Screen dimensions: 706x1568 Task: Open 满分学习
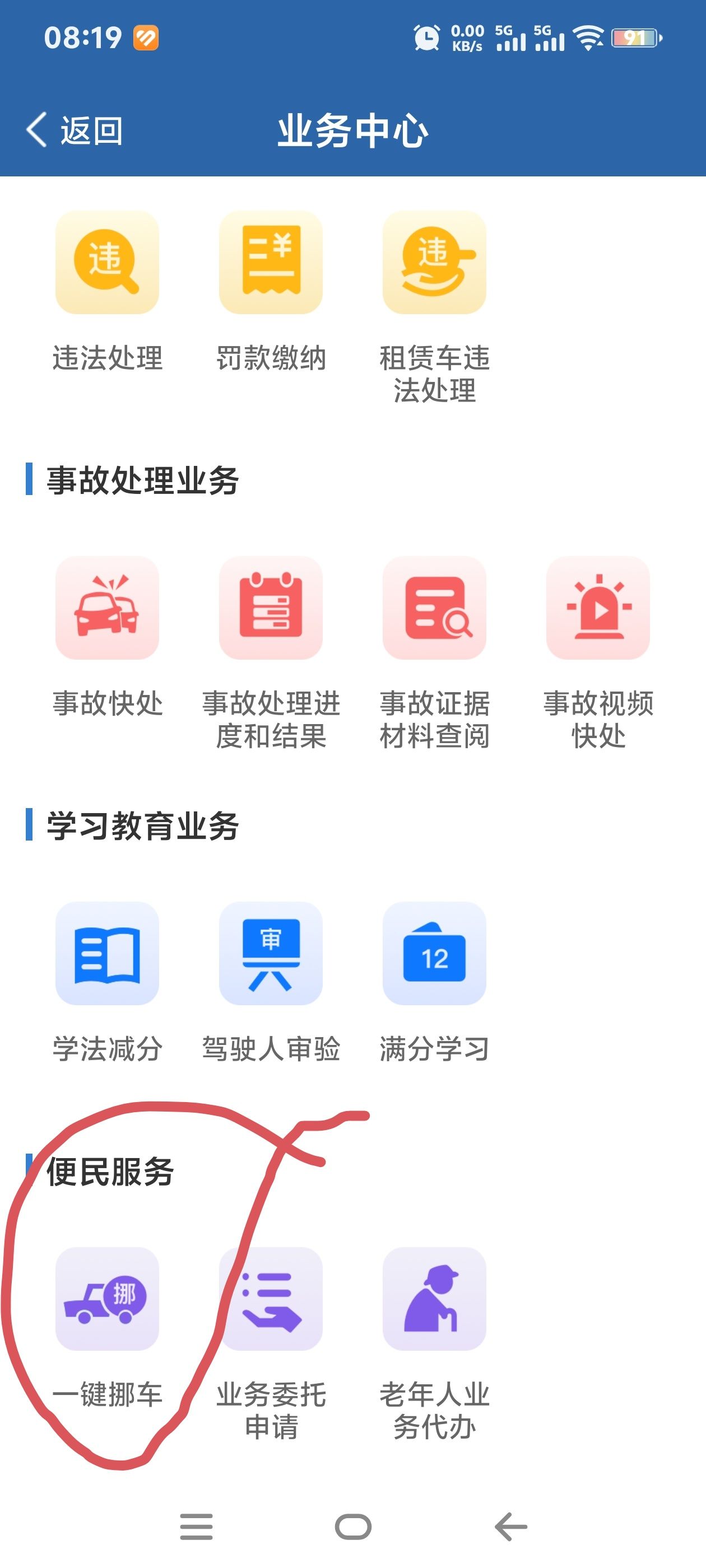(x=434, y=953)
